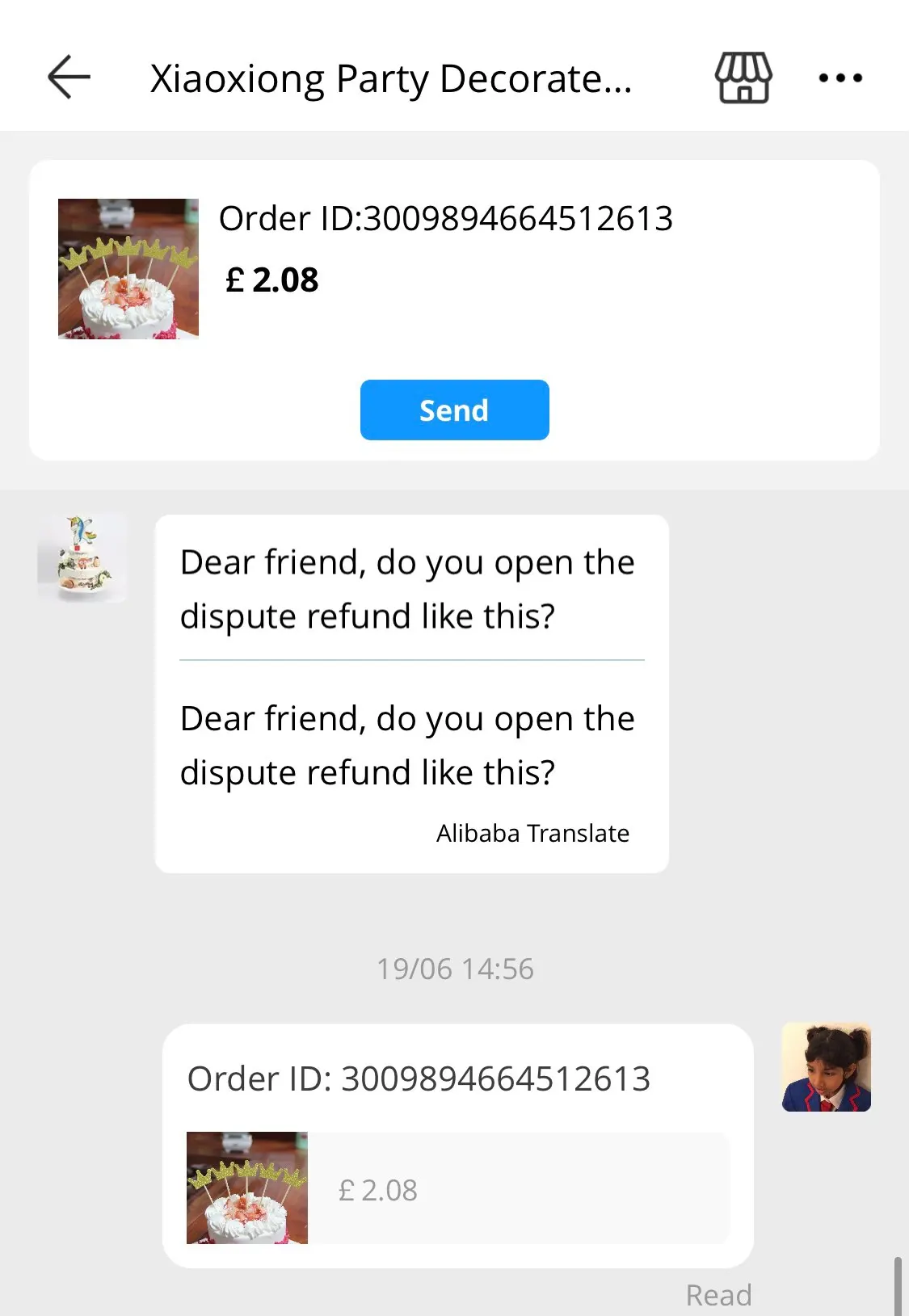Open the three-dot overflow menu

(x=840, y=78)
